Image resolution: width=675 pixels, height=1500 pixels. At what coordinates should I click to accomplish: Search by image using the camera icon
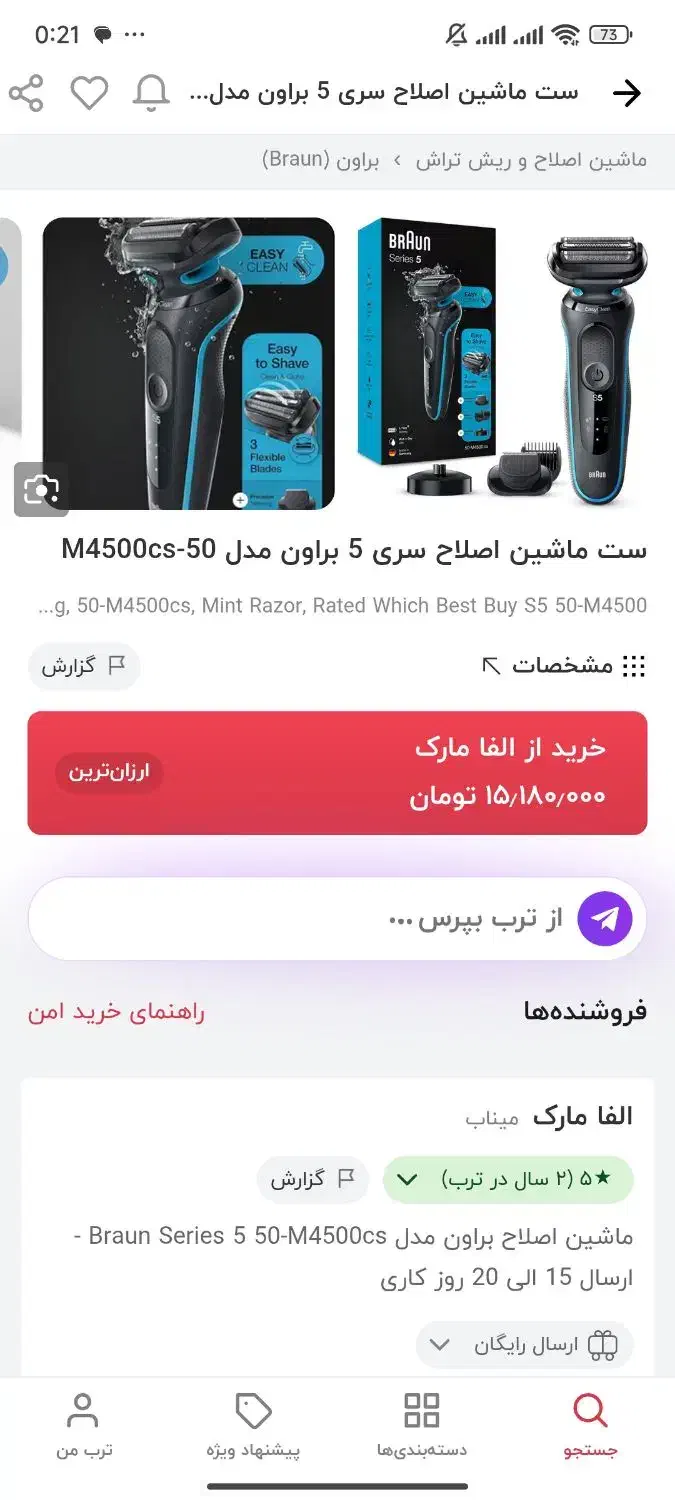tap(42, 489)
